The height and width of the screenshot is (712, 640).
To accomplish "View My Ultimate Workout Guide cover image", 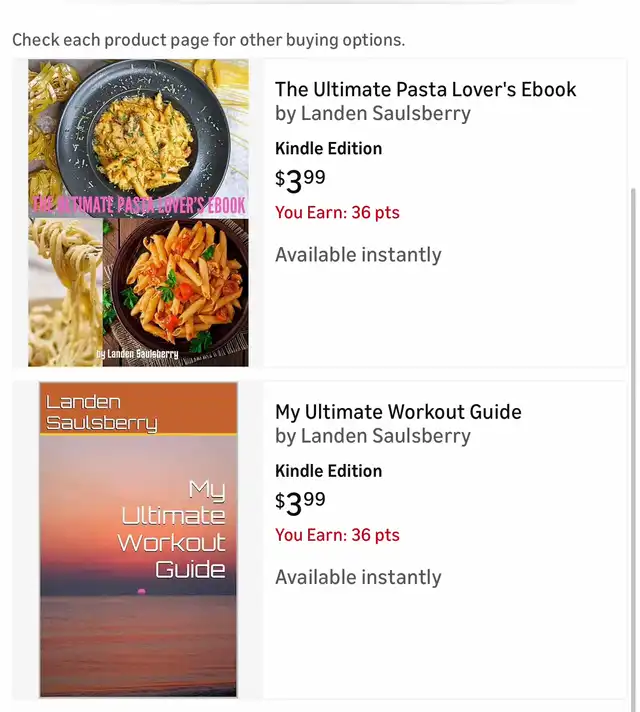I will coord(138,539).
